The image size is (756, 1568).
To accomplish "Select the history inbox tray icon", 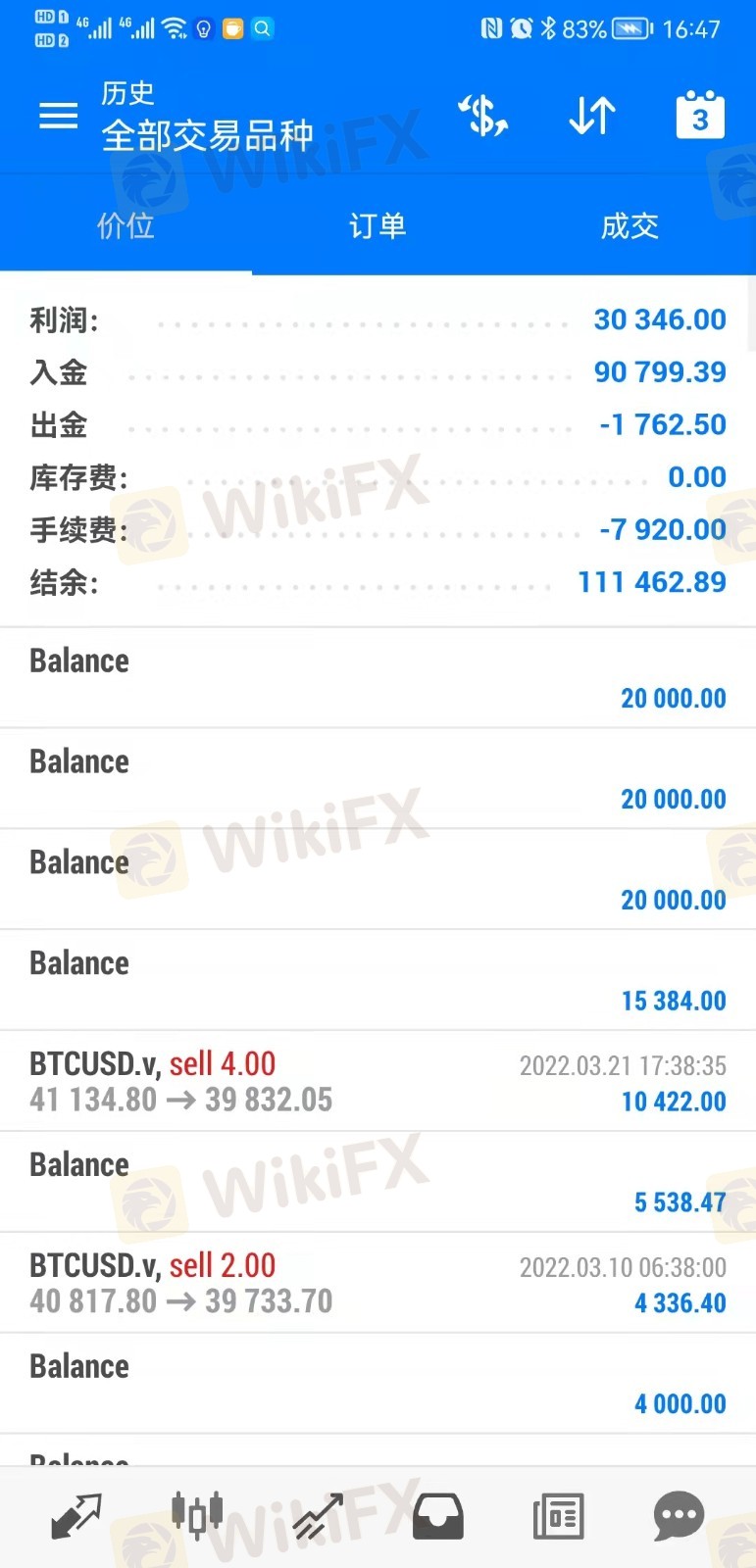I will [x=438, y=1516].
